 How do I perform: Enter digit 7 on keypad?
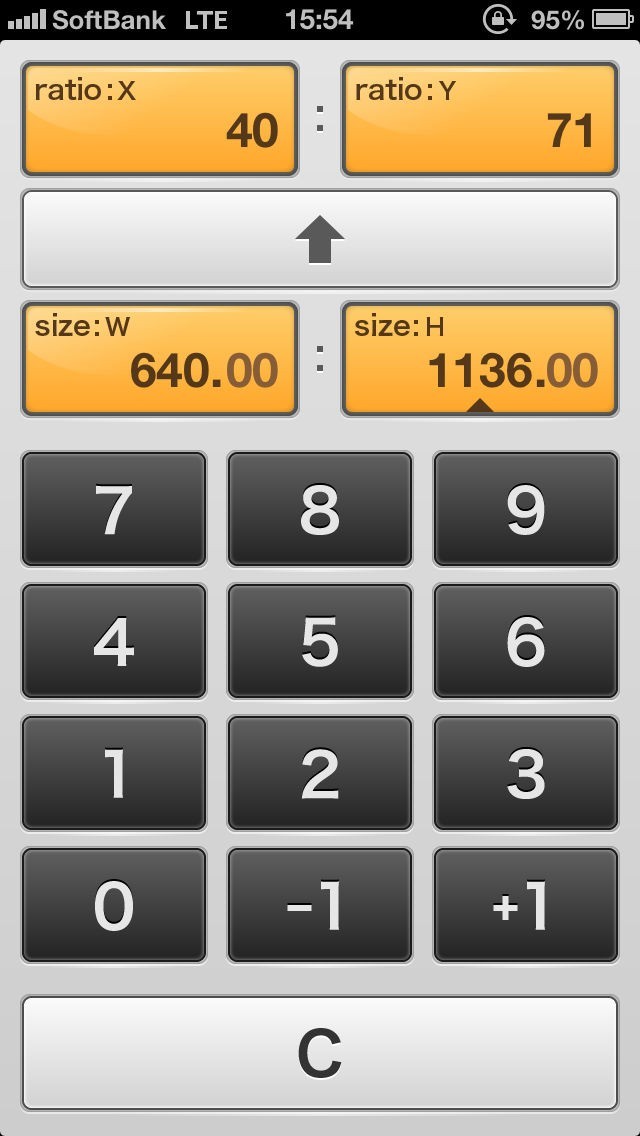(114, 509)
